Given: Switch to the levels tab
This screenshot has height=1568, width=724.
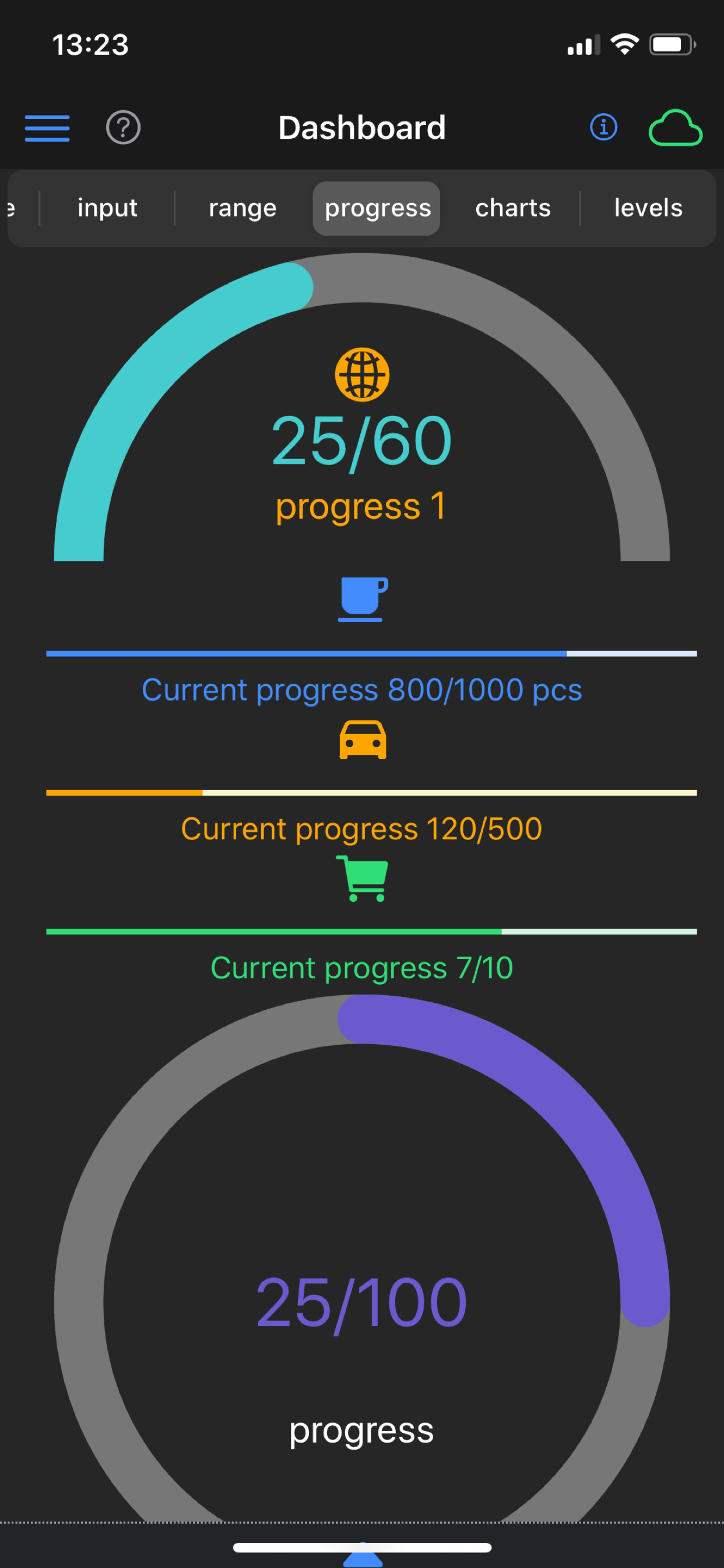Looking at the screenshot, I should [x=648, y=208].
